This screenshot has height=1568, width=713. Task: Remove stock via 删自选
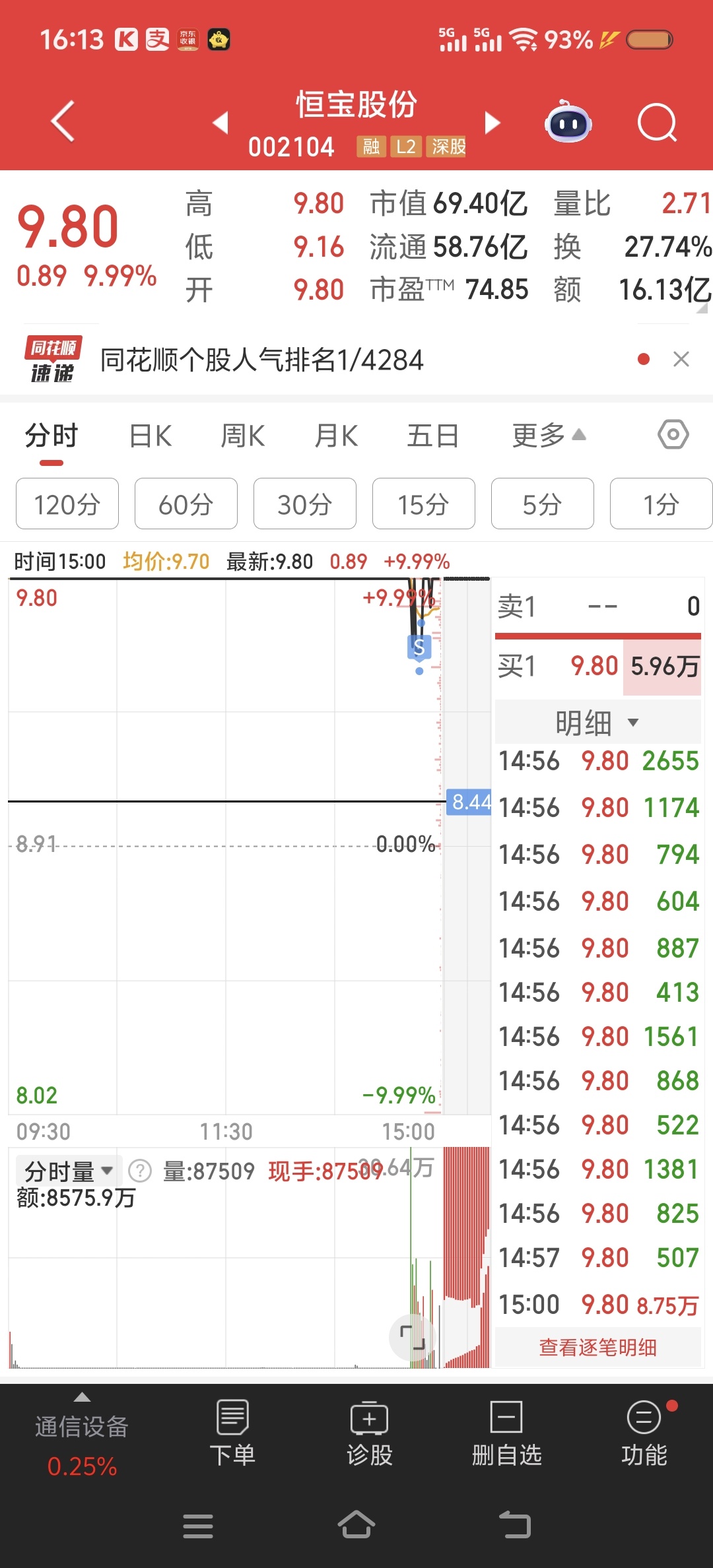pyautogui.click(x=506, y=1433)
